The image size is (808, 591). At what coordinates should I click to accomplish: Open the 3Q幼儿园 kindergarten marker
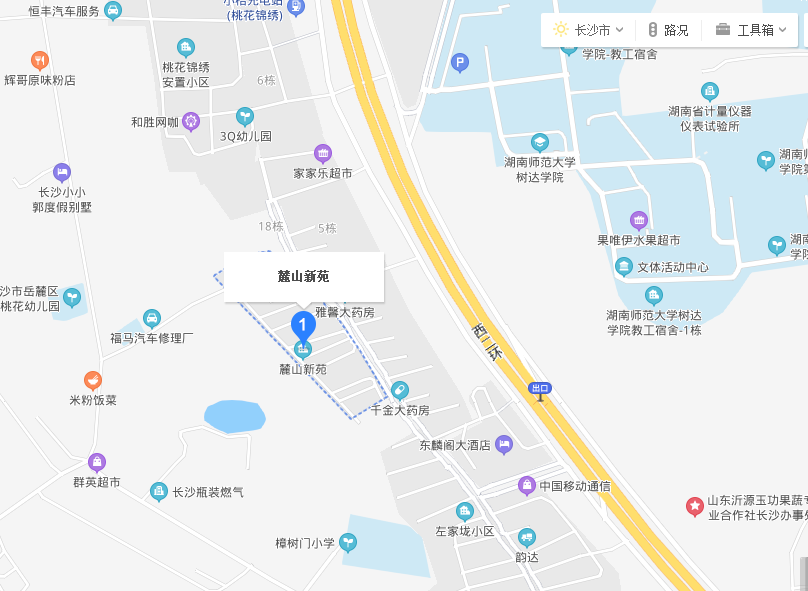point(245,116)
